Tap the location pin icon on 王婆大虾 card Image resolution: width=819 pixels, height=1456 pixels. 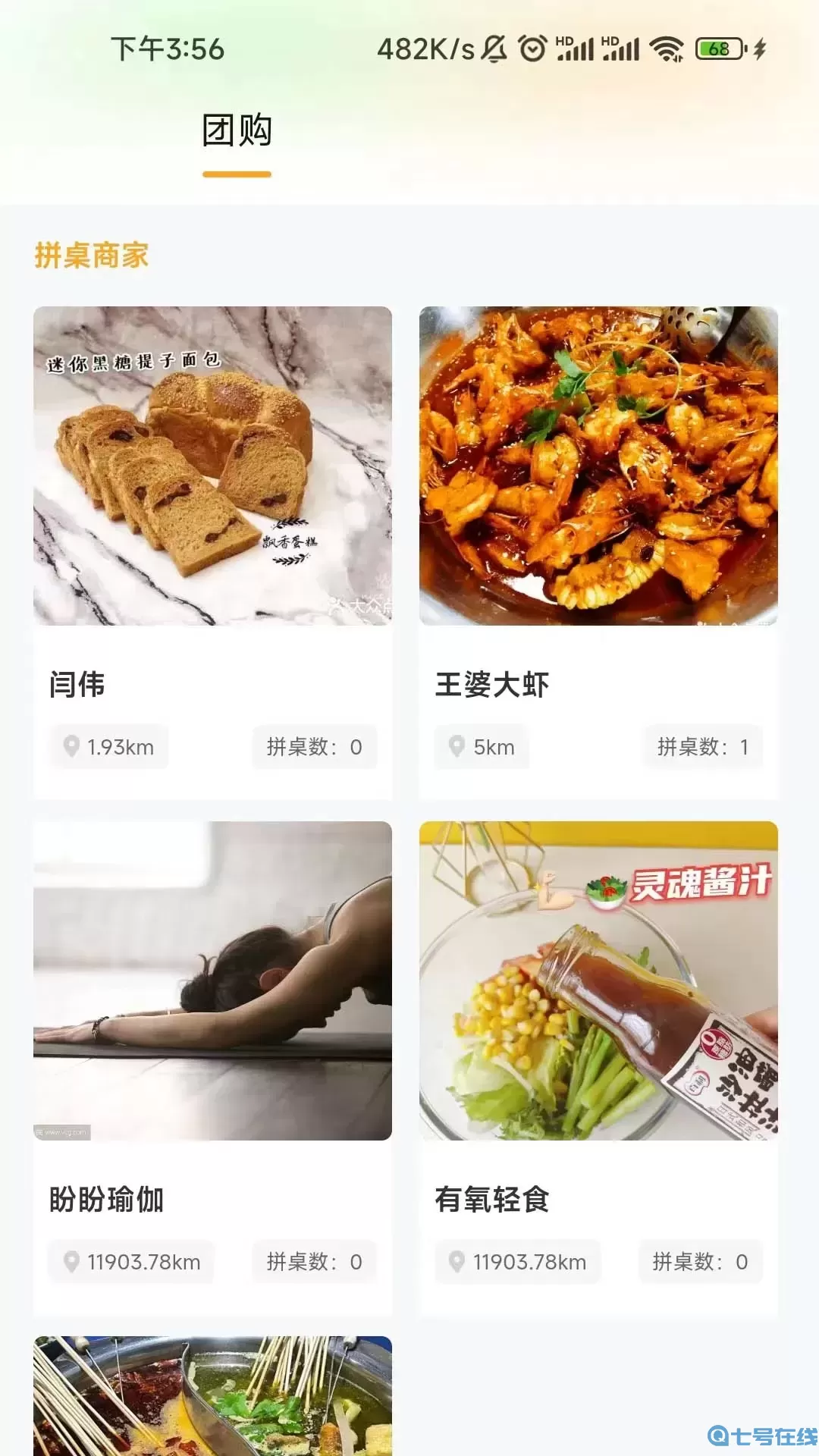[x=456, y=747]
